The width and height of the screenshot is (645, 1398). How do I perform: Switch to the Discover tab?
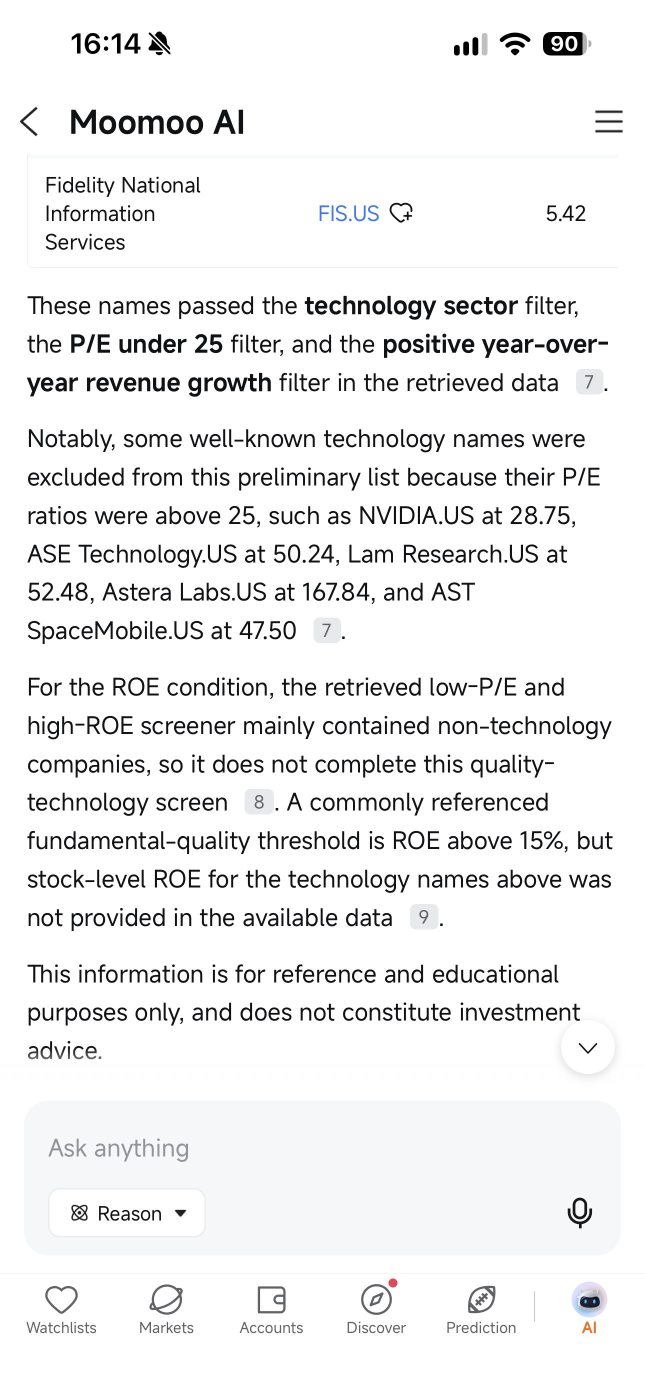376,1310
